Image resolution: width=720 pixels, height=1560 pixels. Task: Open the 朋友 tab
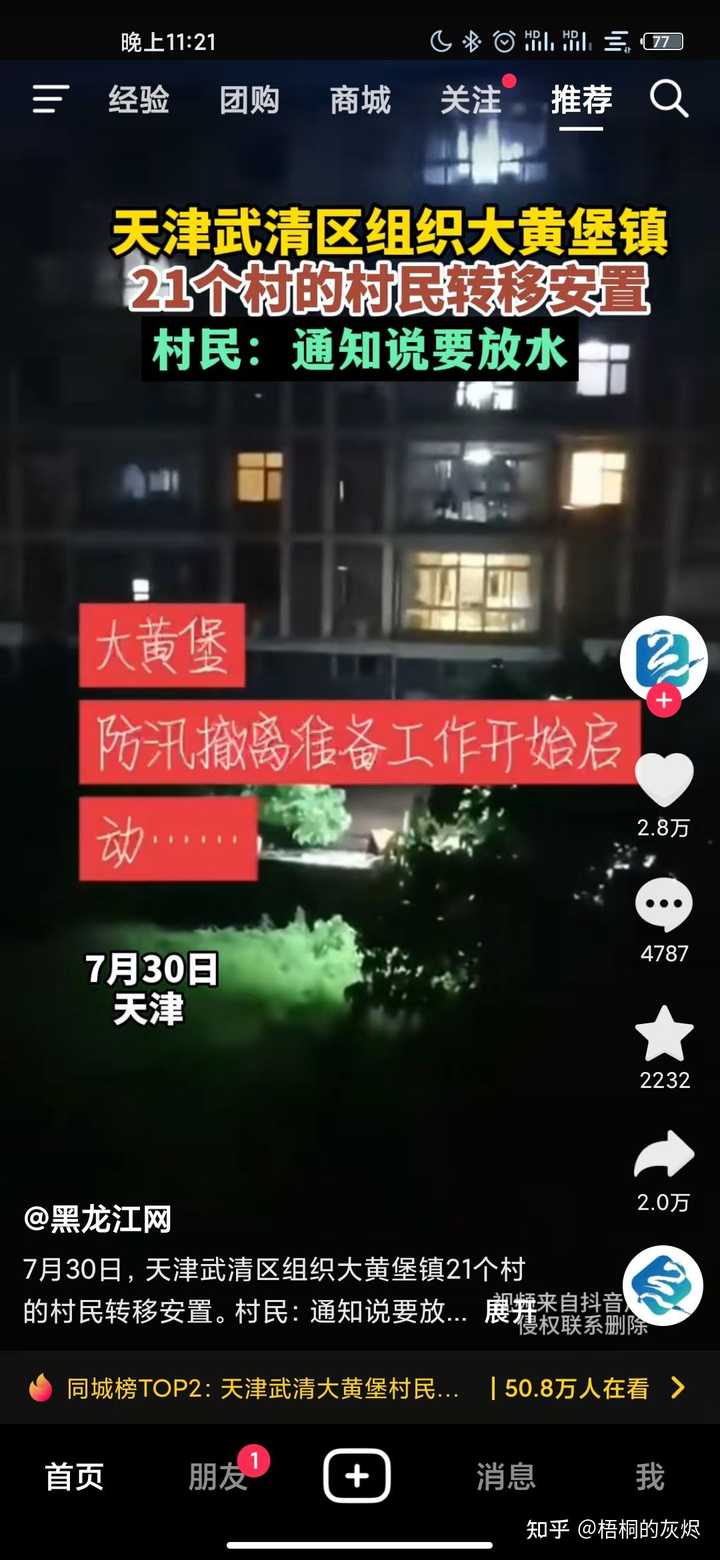click(x=218, y=1477)
